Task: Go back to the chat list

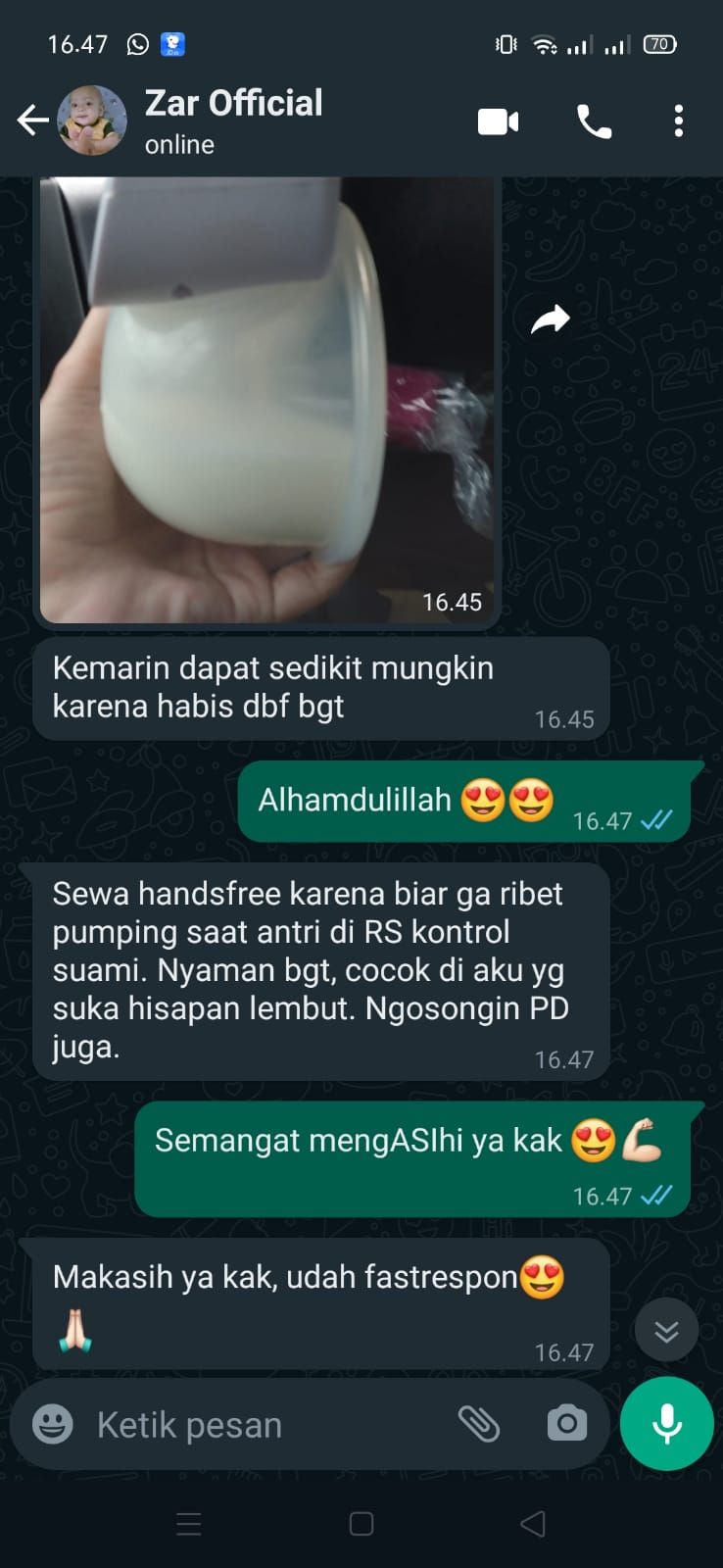Action: coord(32,121)
